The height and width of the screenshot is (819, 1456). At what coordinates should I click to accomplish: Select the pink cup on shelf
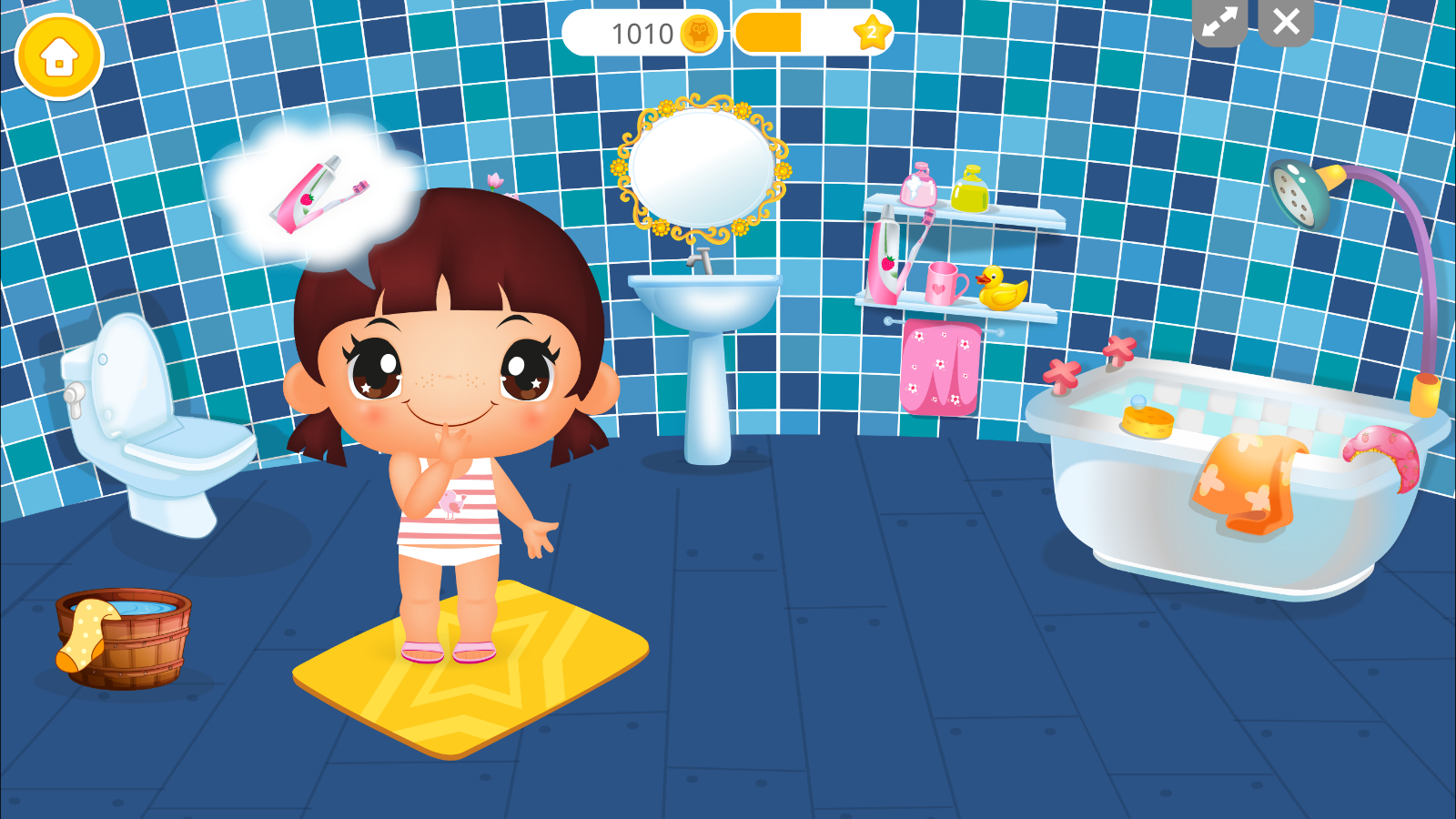pyautogui.click(x=945, y=284)
